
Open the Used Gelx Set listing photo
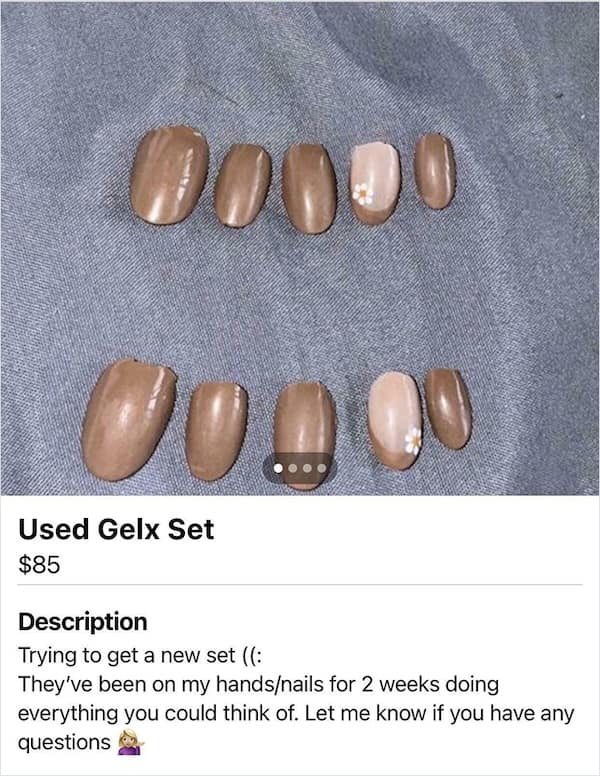(x=300, y=250)
